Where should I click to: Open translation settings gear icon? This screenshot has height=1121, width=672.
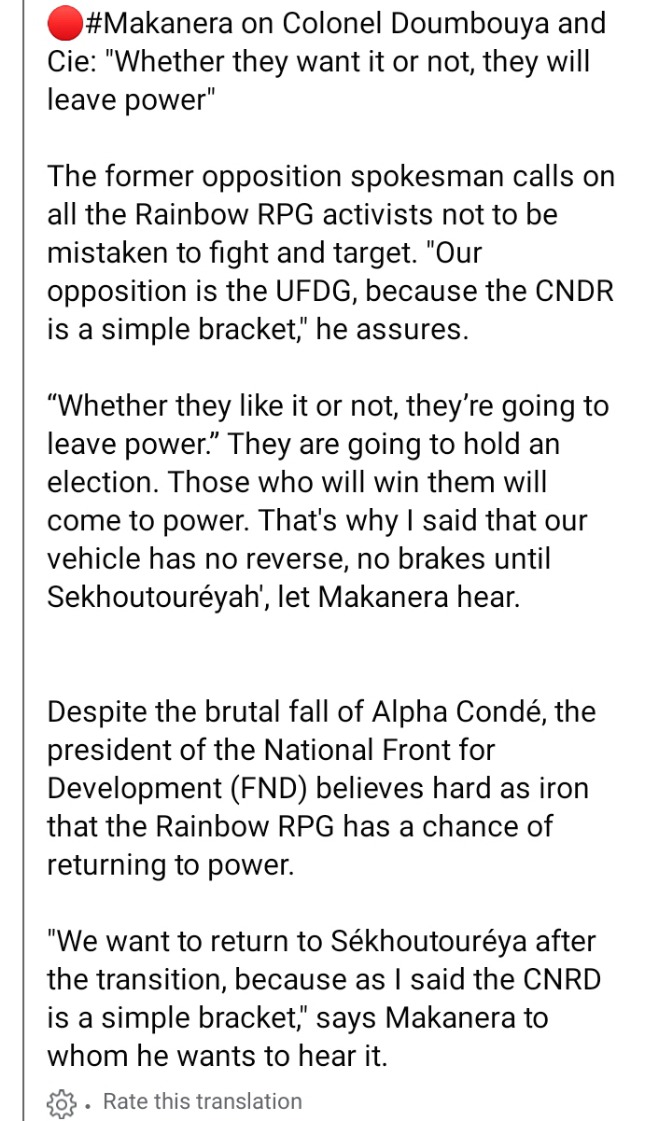[61, 1103]
